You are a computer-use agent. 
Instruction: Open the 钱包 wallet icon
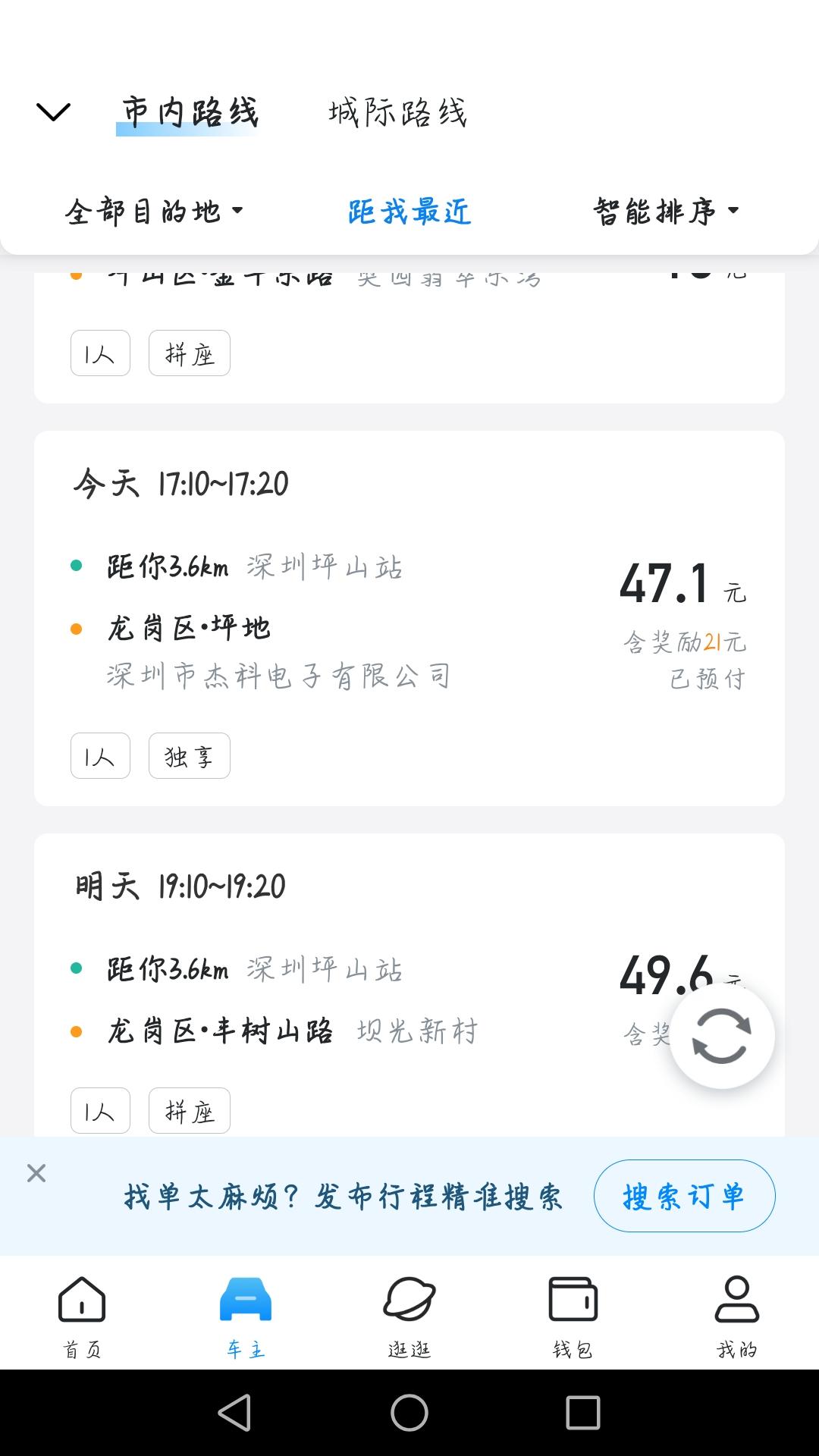[573, 1298]
